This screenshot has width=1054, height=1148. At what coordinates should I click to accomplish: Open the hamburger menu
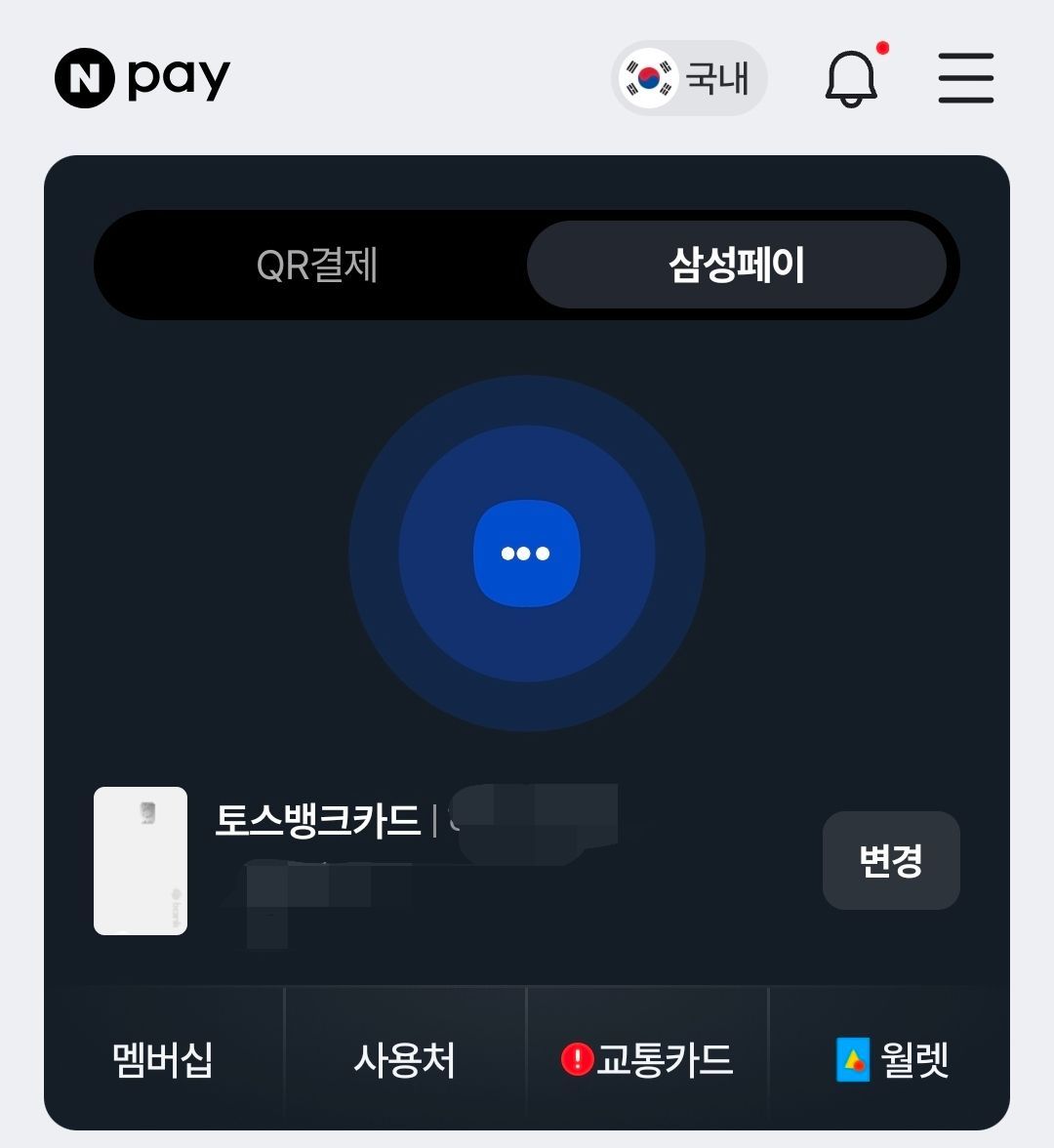click(x=965, y=78)
